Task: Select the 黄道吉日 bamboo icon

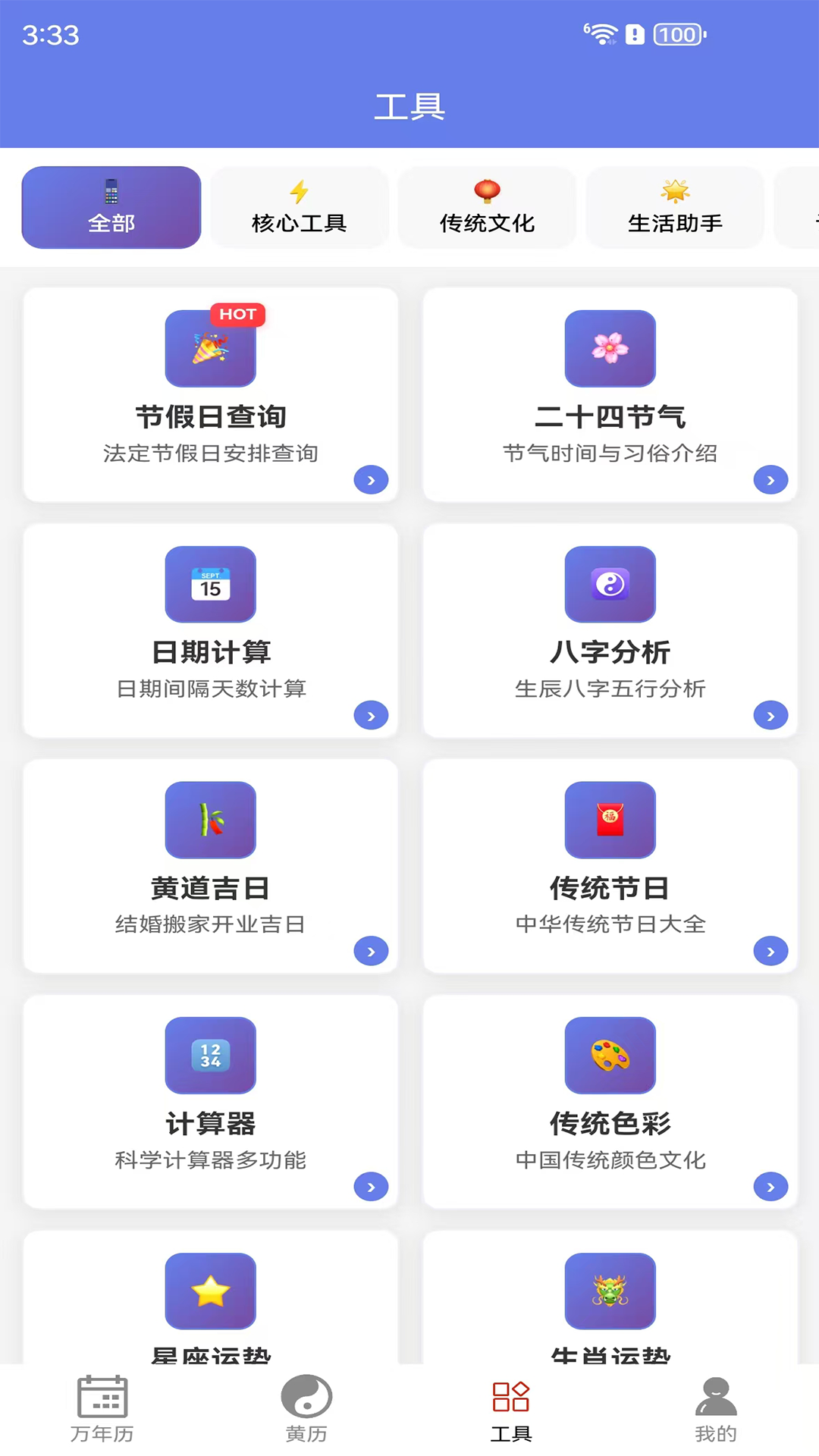Action: 211,821
